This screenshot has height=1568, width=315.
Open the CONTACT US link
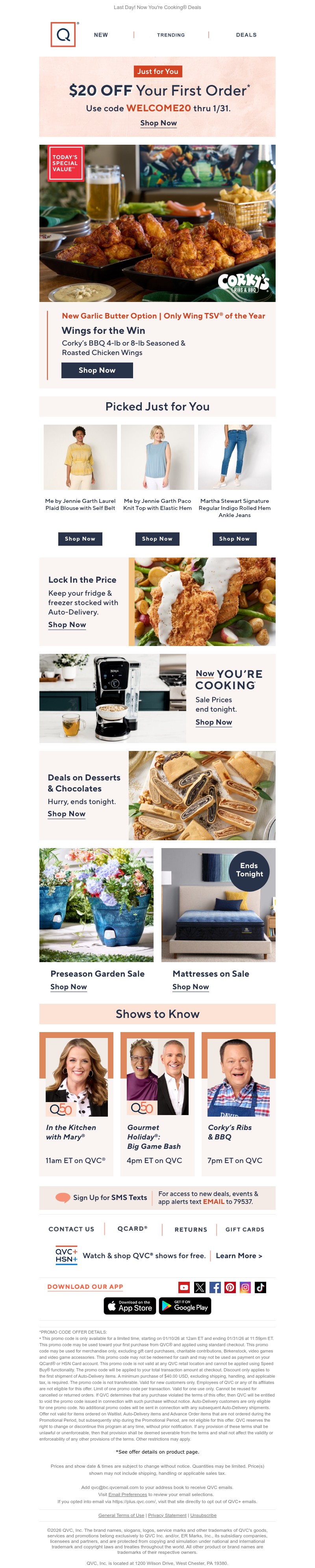pos(71,1229)
